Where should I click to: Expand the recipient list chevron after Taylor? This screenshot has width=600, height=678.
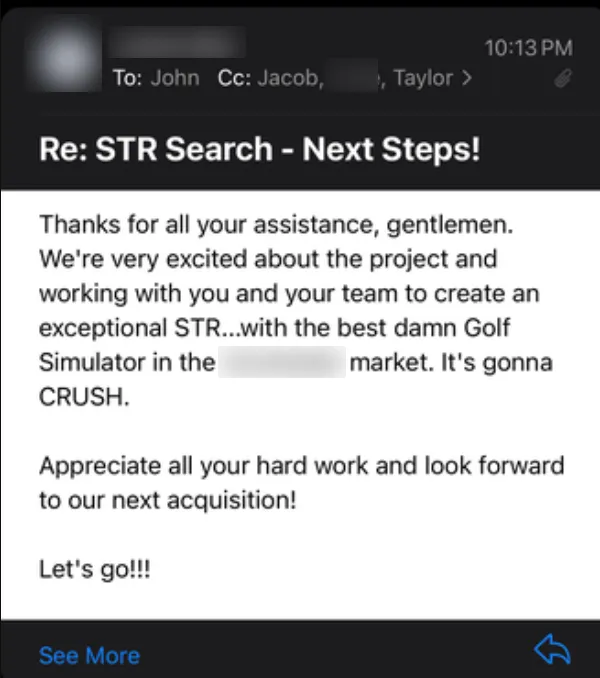point(467,78)
